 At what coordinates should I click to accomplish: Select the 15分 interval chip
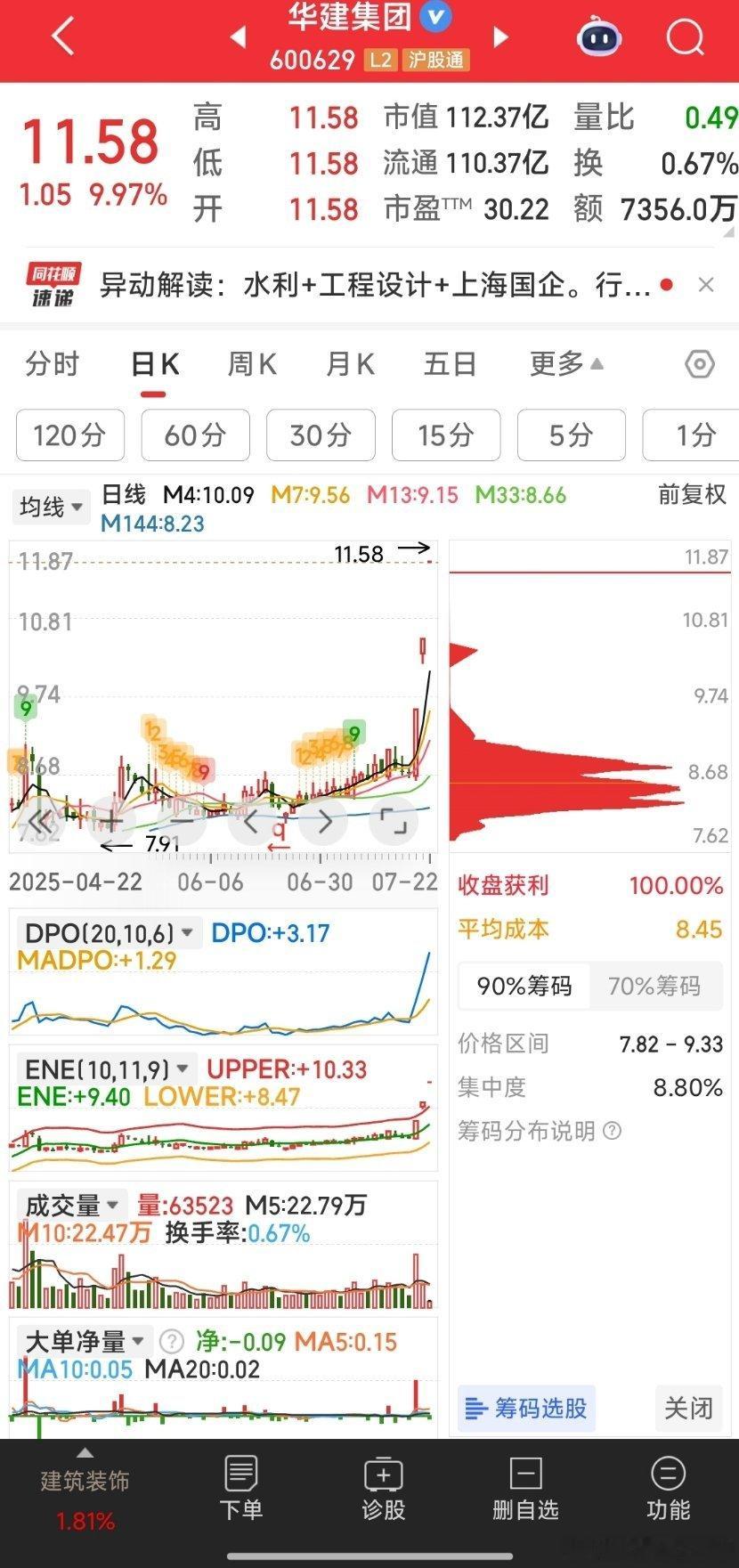coord(446,435)
